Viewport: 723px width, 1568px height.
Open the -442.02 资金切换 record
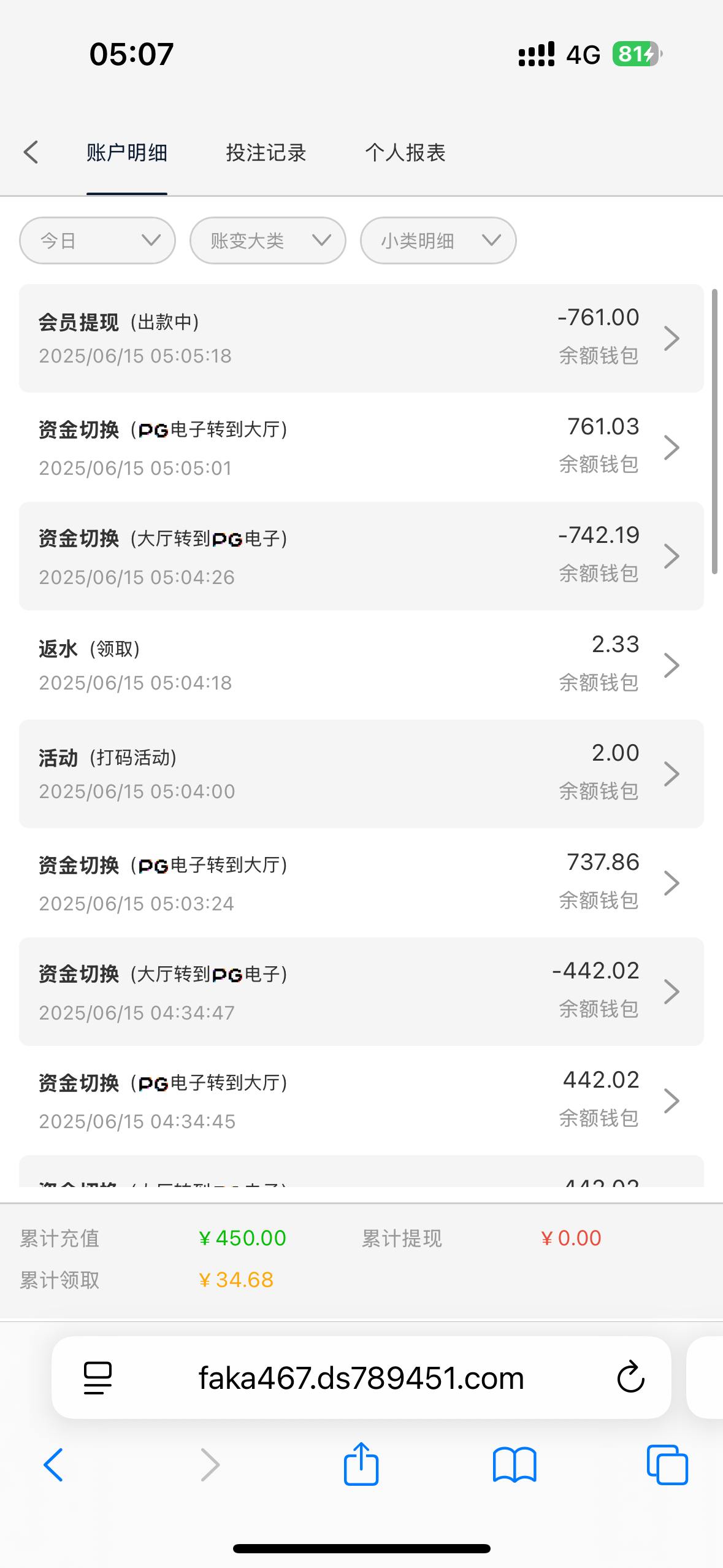(x=361, y=991)
